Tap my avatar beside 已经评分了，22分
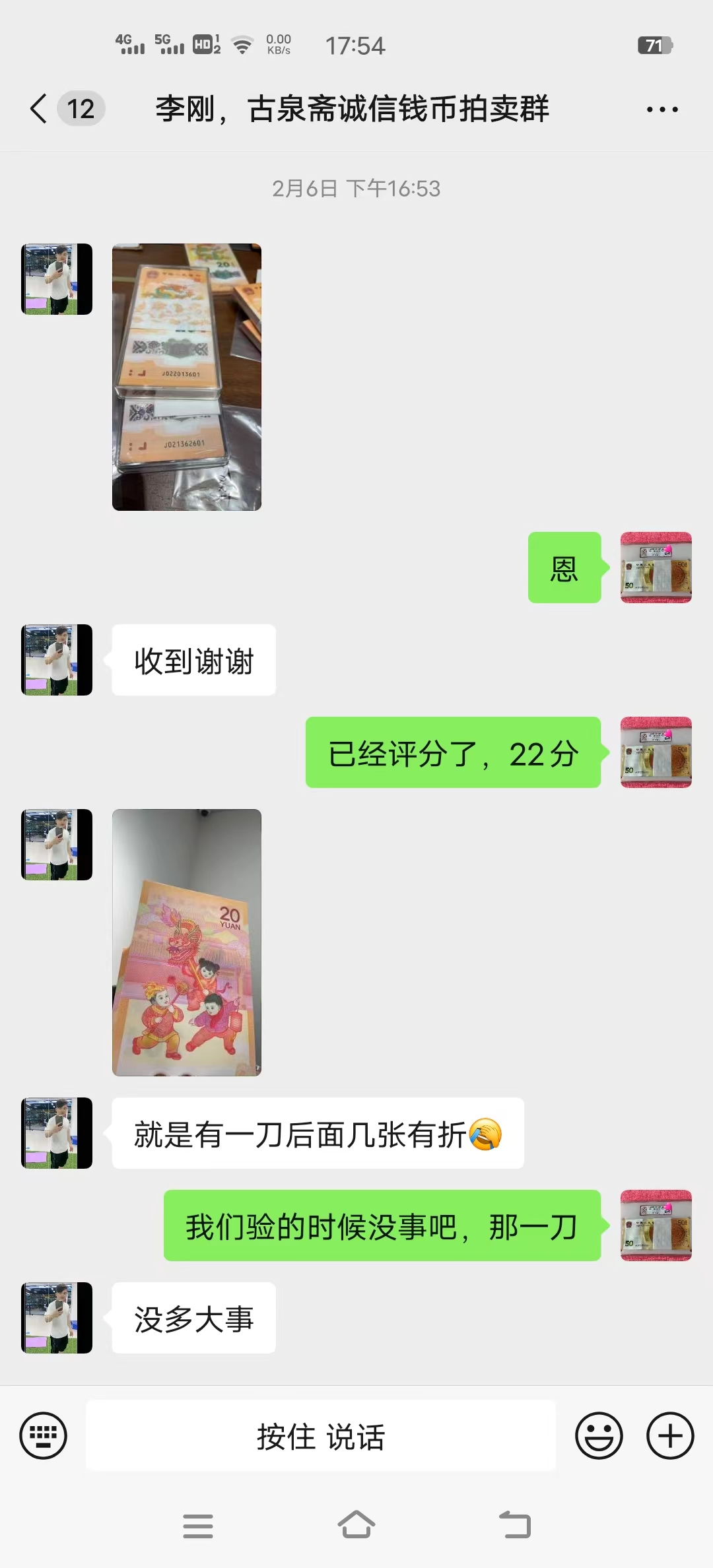Image resolution: width=713 pixels, height=1568 pixels. (x=656, y=752)
